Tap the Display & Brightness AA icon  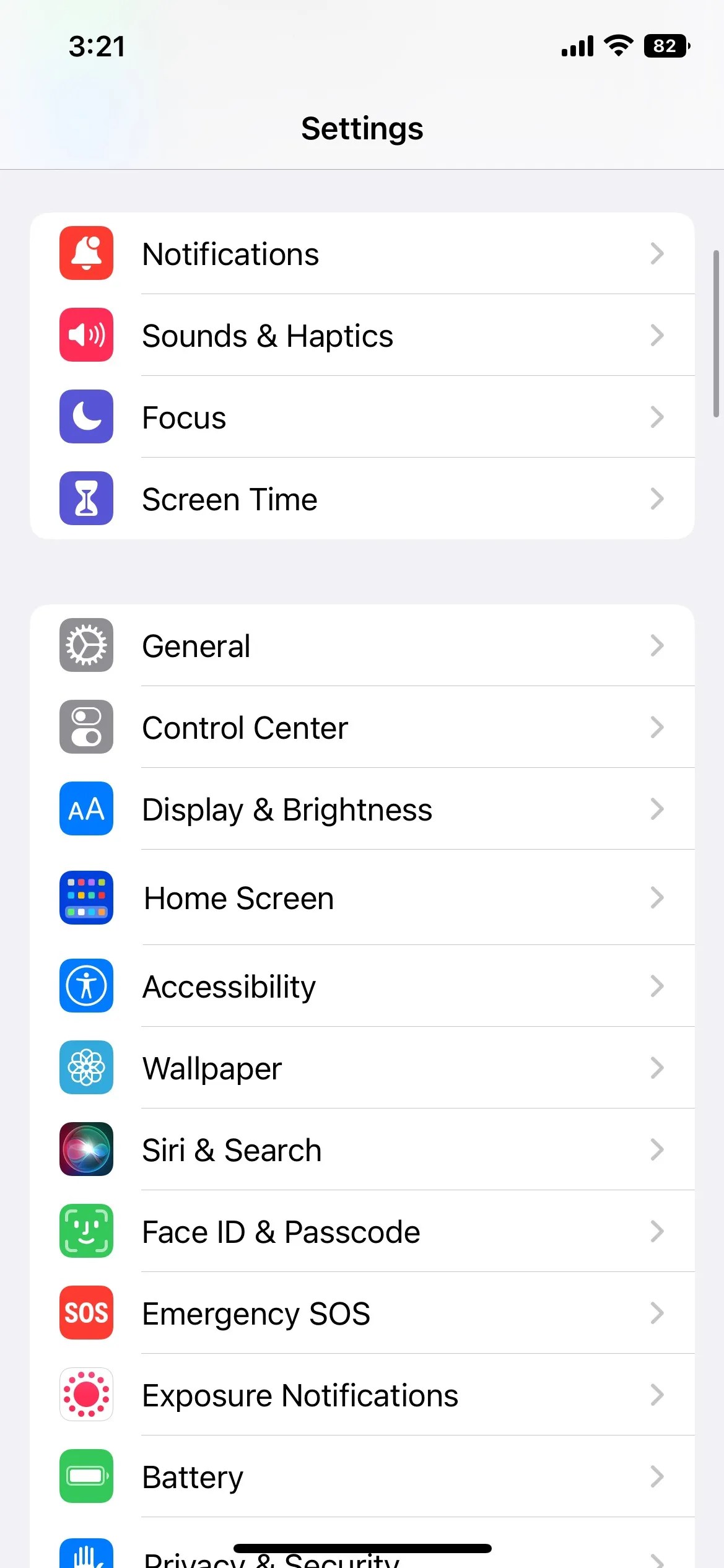click(86, 809)
